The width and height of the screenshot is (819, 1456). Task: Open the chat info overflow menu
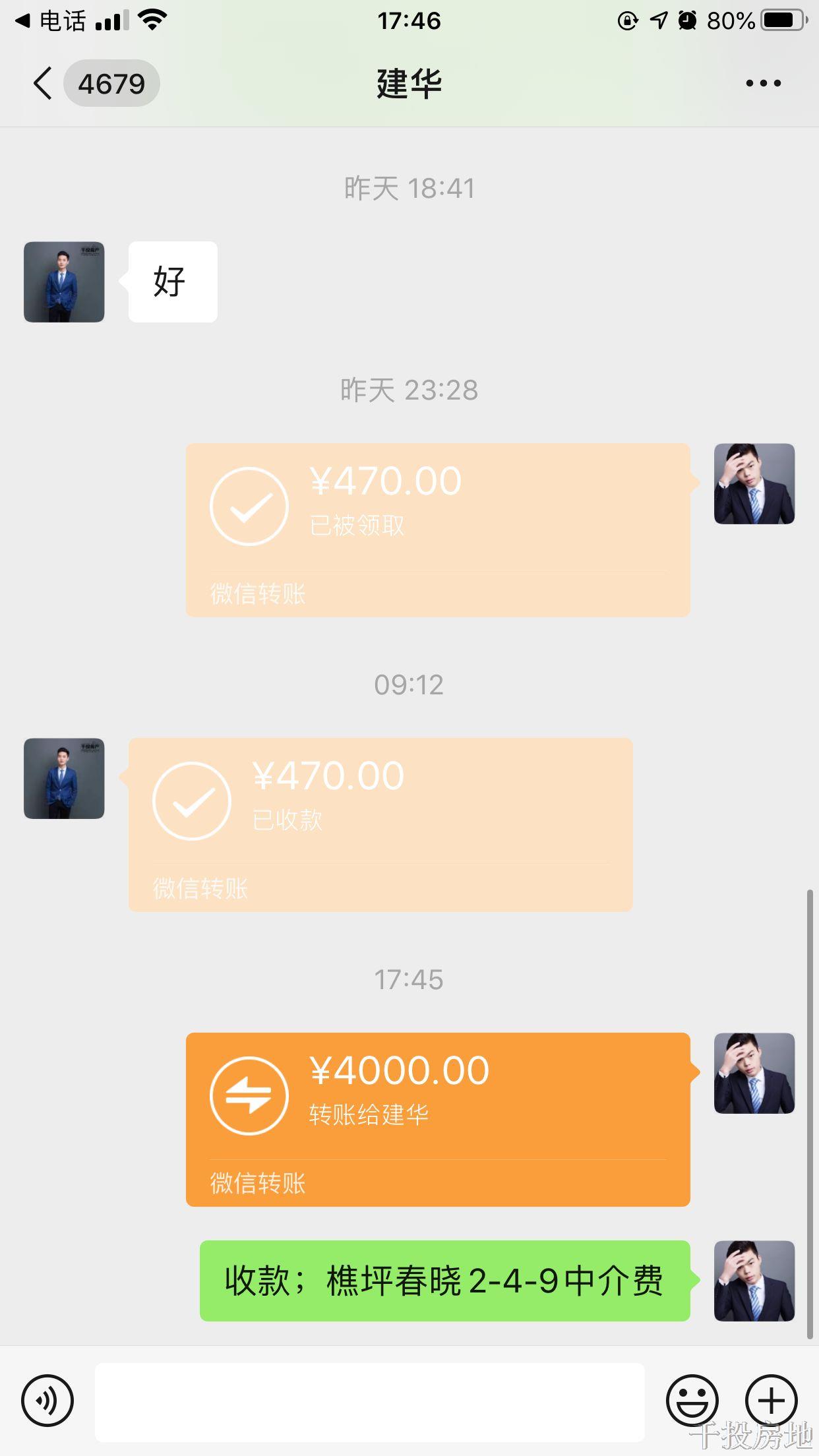(x=763, y=84)
